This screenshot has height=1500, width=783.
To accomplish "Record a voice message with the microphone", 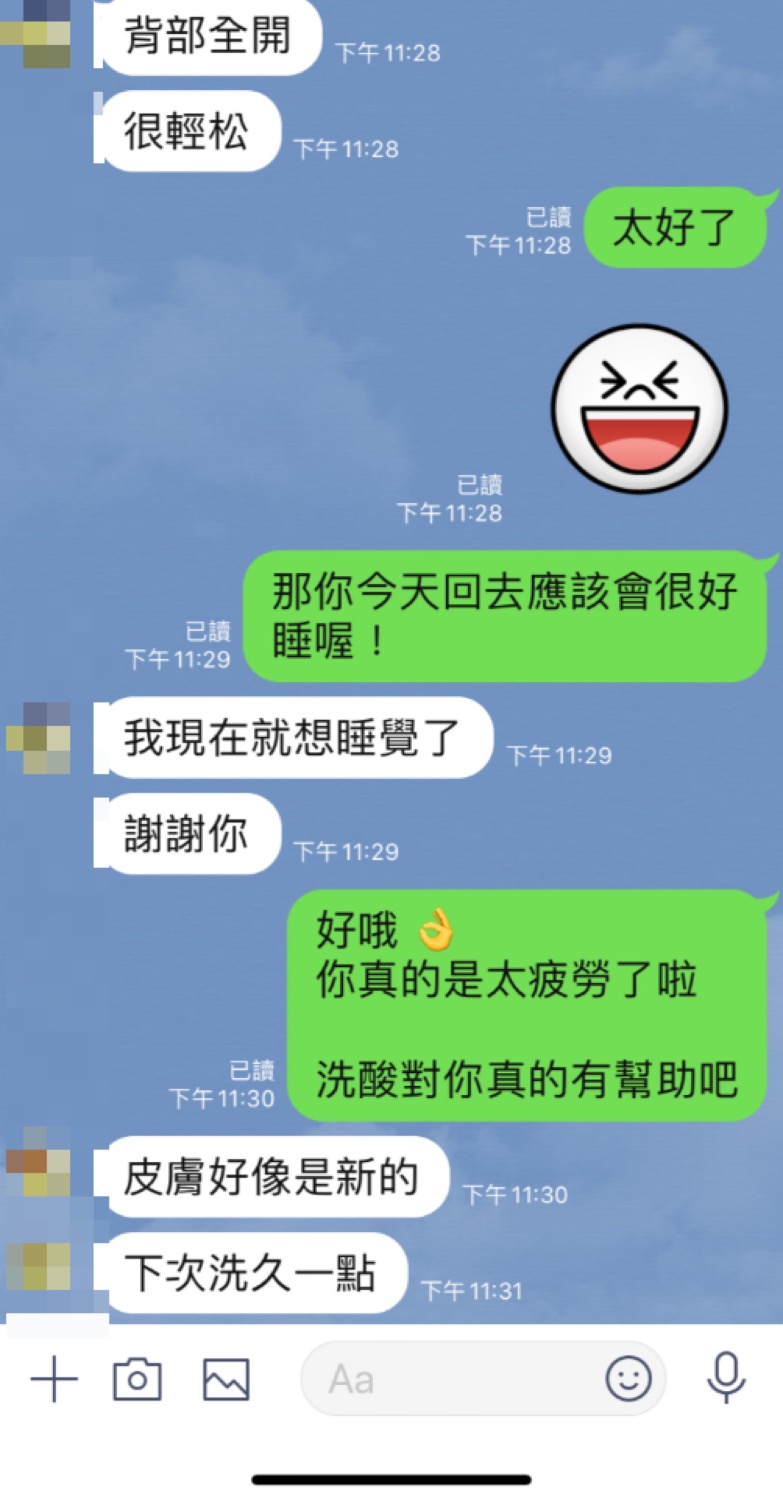I will tap(726, 1378).
